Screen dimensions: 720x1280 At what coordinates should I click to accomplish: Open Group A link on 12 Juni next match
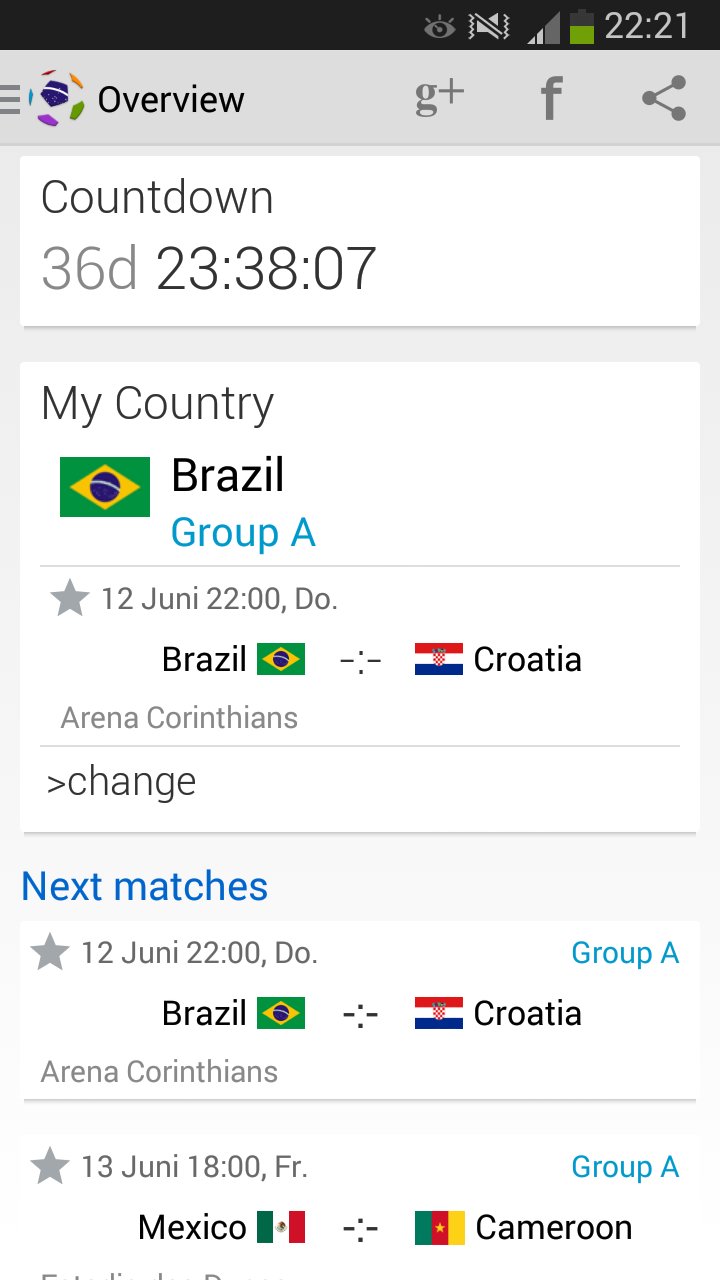624,953
